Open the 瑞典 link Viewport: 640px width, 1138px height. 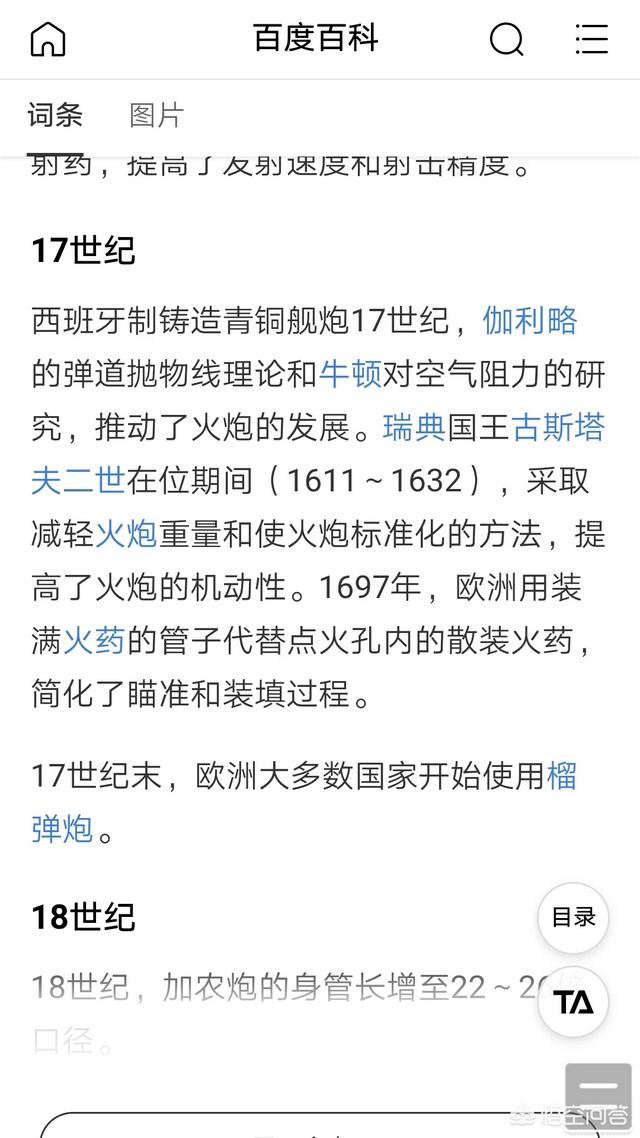pos(414,428)
